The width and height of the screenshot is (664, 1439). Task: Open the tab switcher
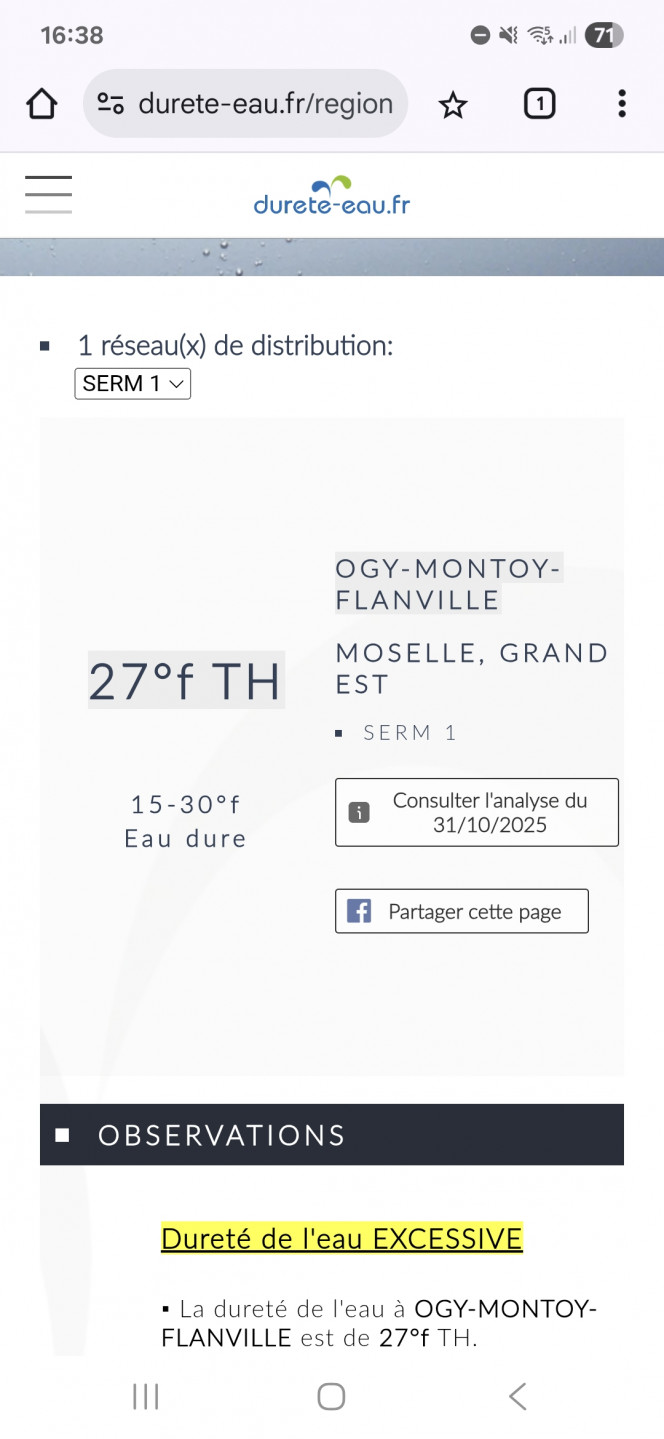pos(539,104)
